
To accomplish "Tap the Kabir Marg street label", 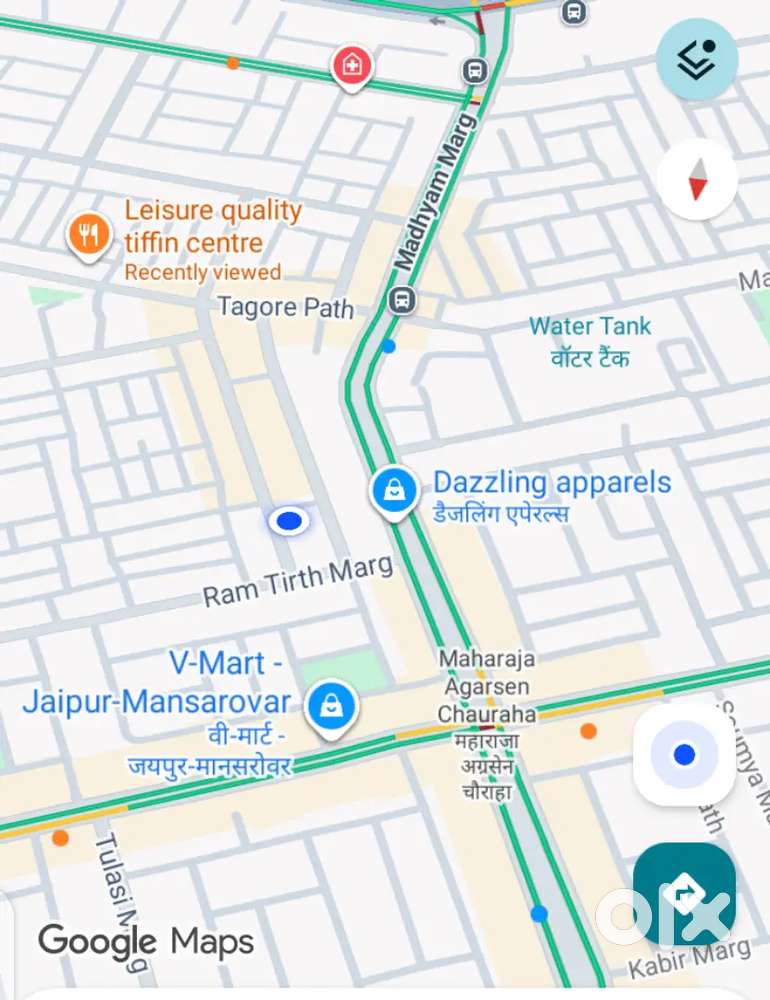I will (x=690, y=955).
